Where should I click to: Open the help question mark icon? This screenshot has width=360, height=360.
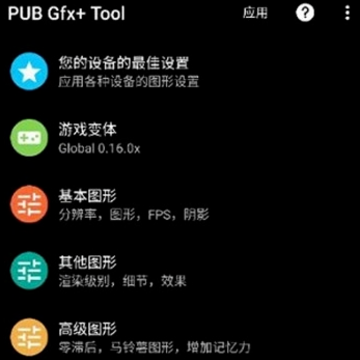[x=305, y=13]
